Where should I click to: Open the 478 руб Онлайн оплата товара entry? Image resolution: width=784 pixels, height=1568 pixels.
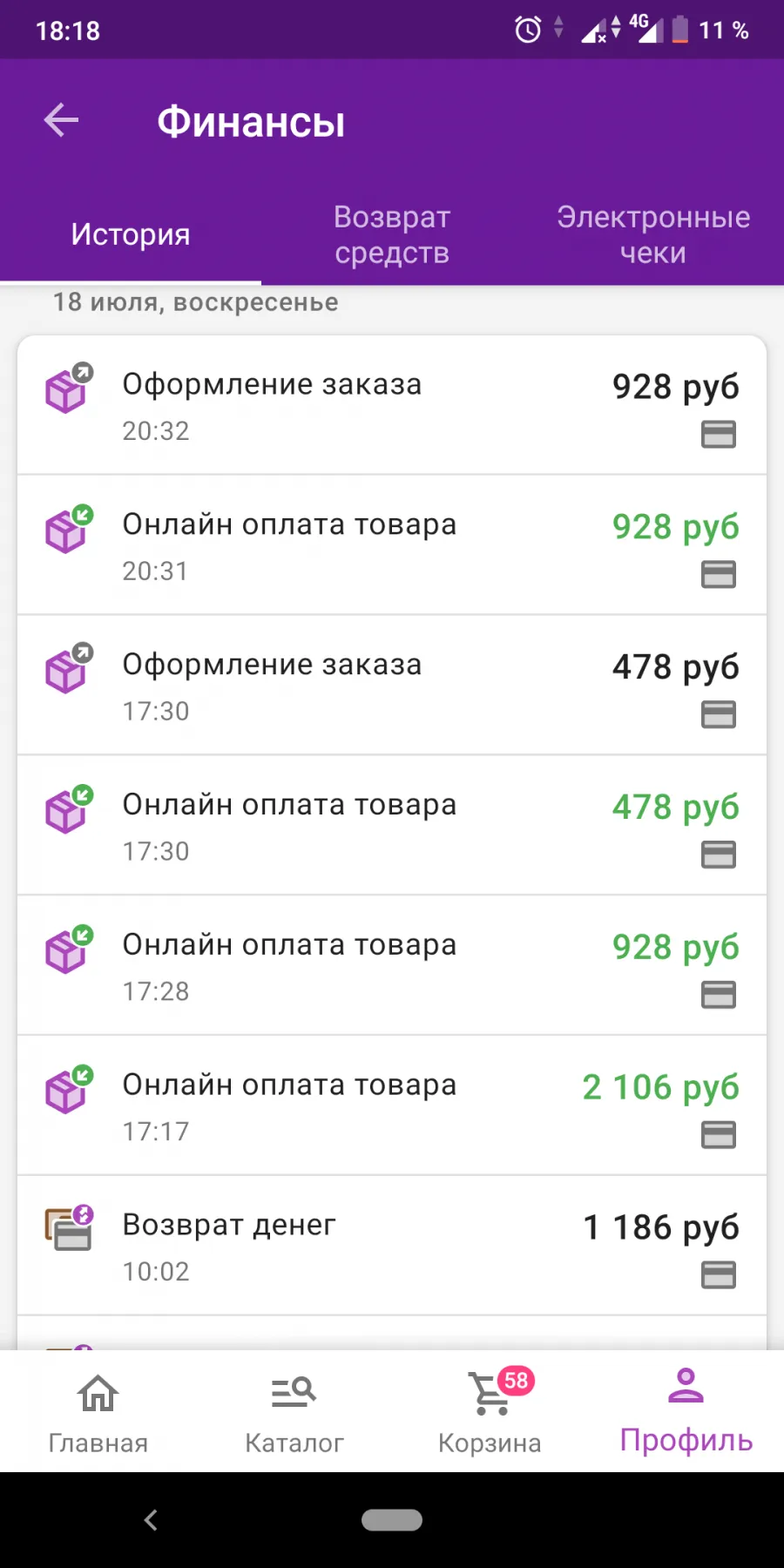coord(392,826)
